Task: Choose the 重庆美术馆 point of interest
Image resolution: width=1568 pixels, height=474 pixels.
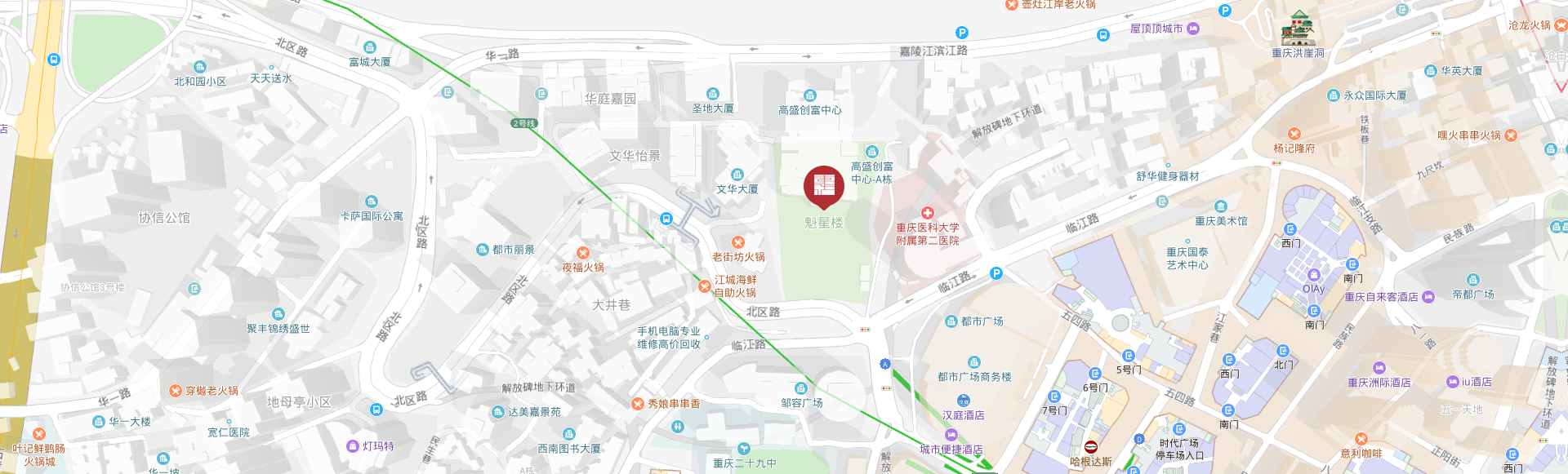Action: click(x=1220, y=207)
